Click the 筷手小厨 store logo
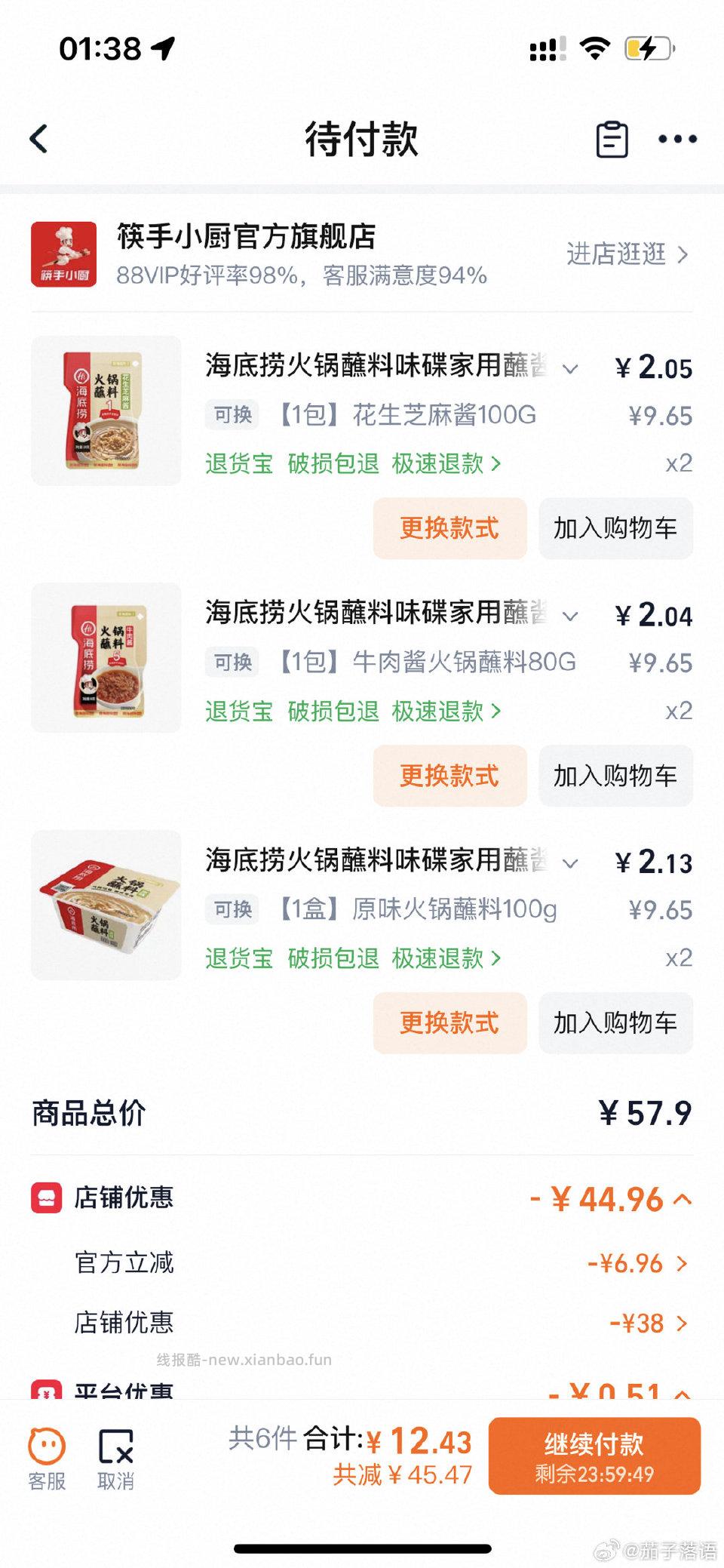Image resolution: width=724 pixels, height=1568 pixels. (x=63, y=254)
